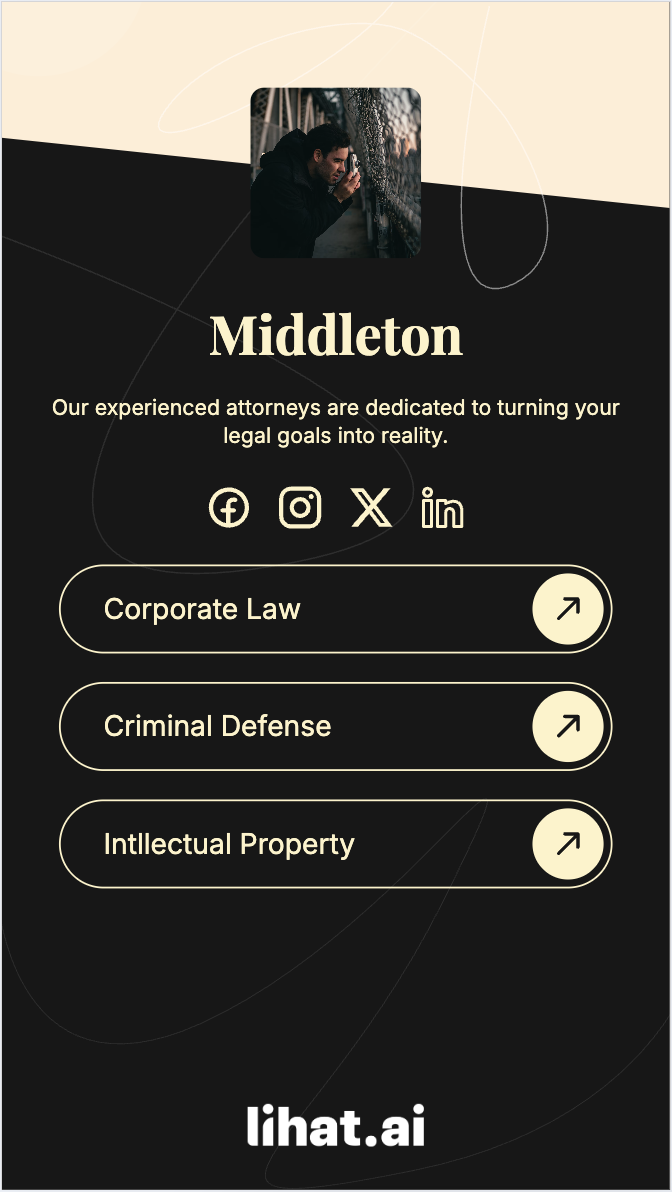672x1192 pixels.
Task: Open the Corporate Law link
Action: 335,609
